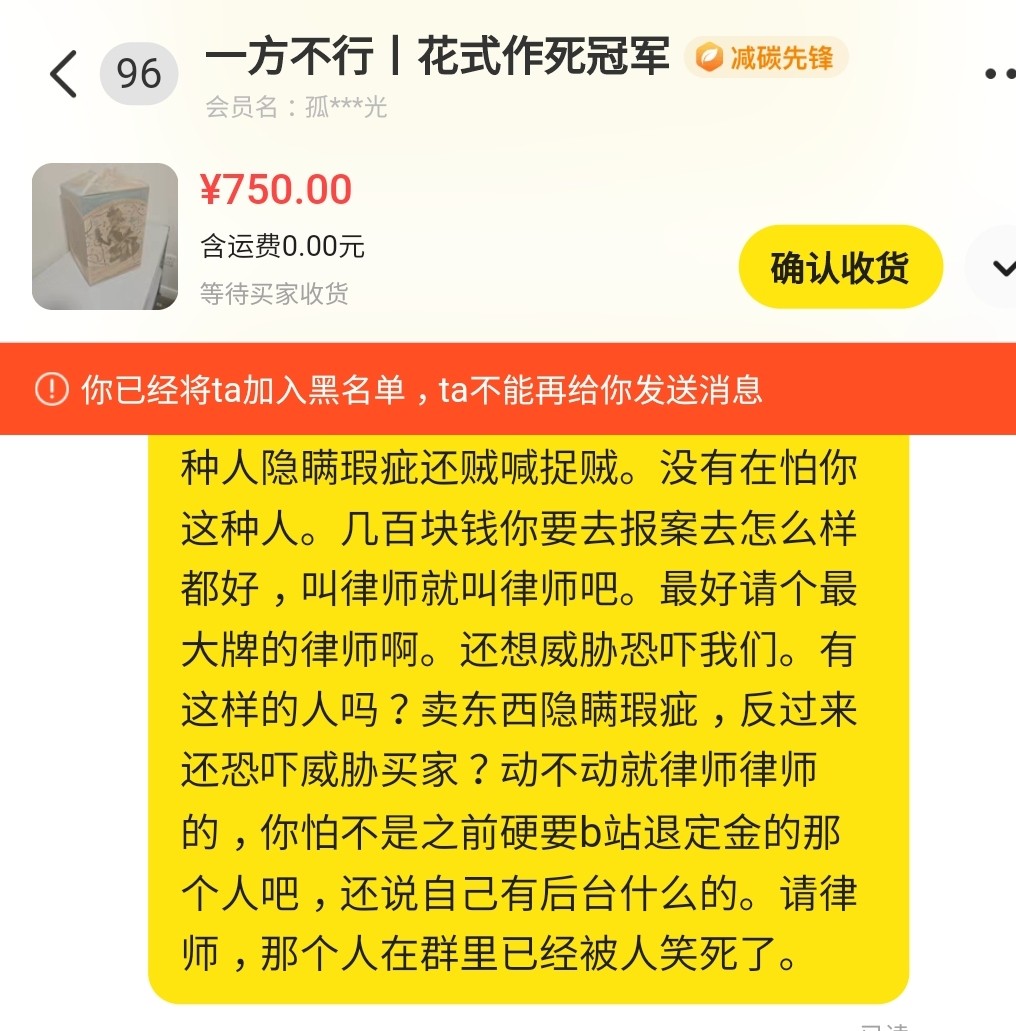Expand the order card with the chevron
The width and height of the screenshot is (1016, 1031).
click(x=1000, y=267)
